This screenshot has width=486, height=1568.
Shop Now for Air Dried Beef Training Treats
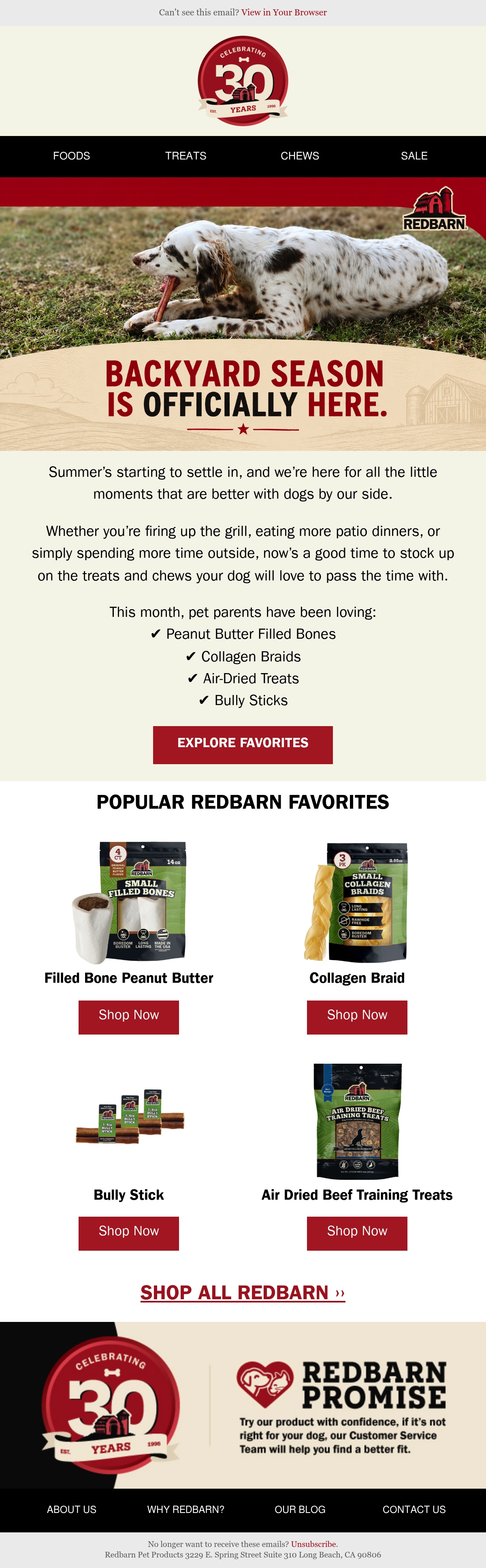point(357,1232)
